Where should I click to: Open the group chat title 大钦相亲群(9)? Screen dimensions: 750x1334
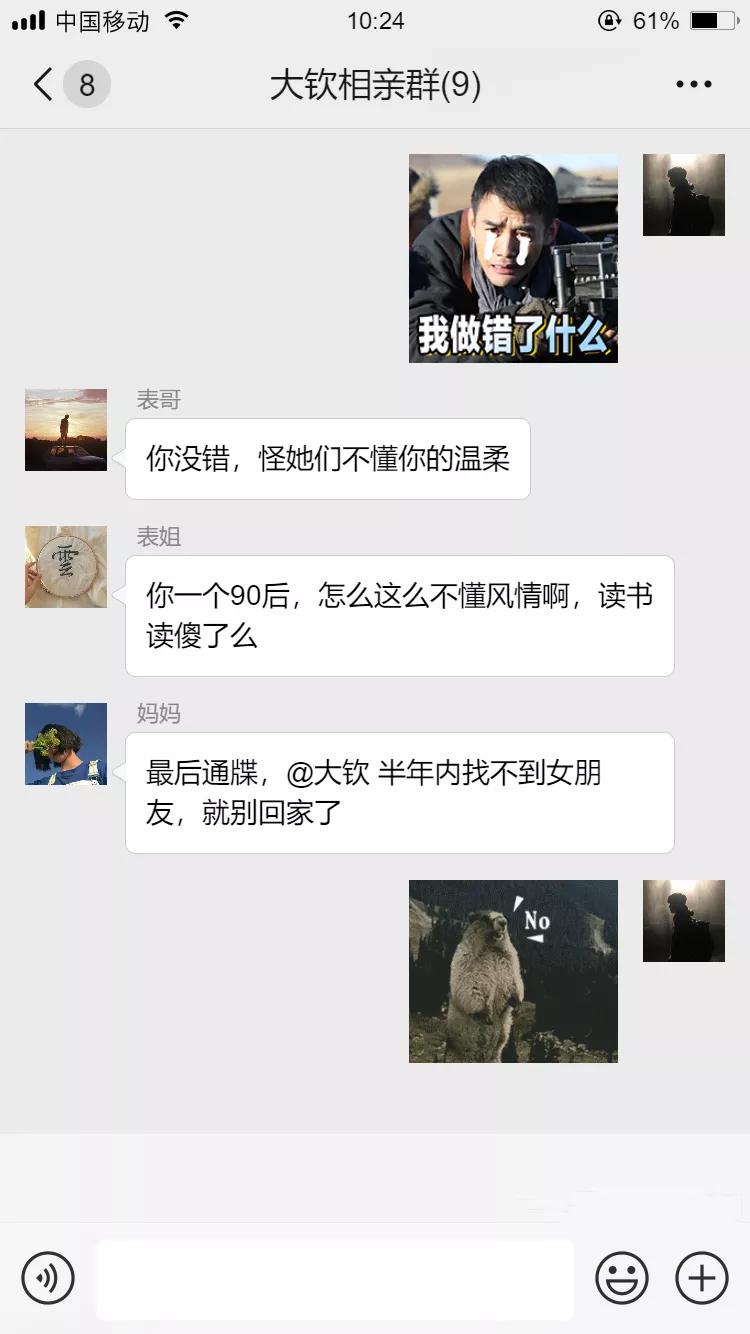(375, 84)
